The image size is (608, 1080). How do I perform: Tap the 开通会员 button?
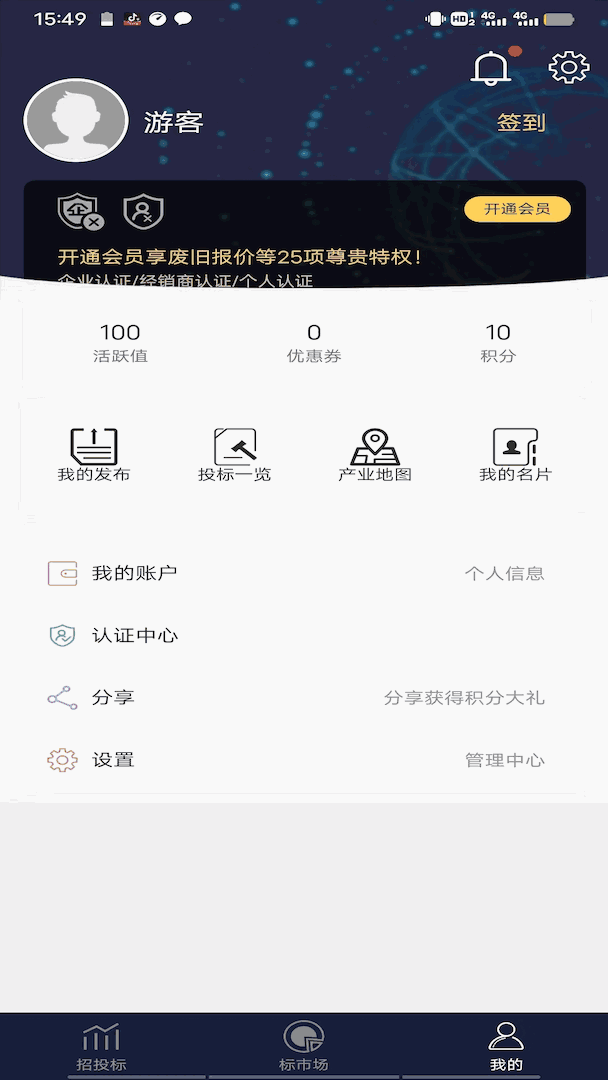point(517,209)
